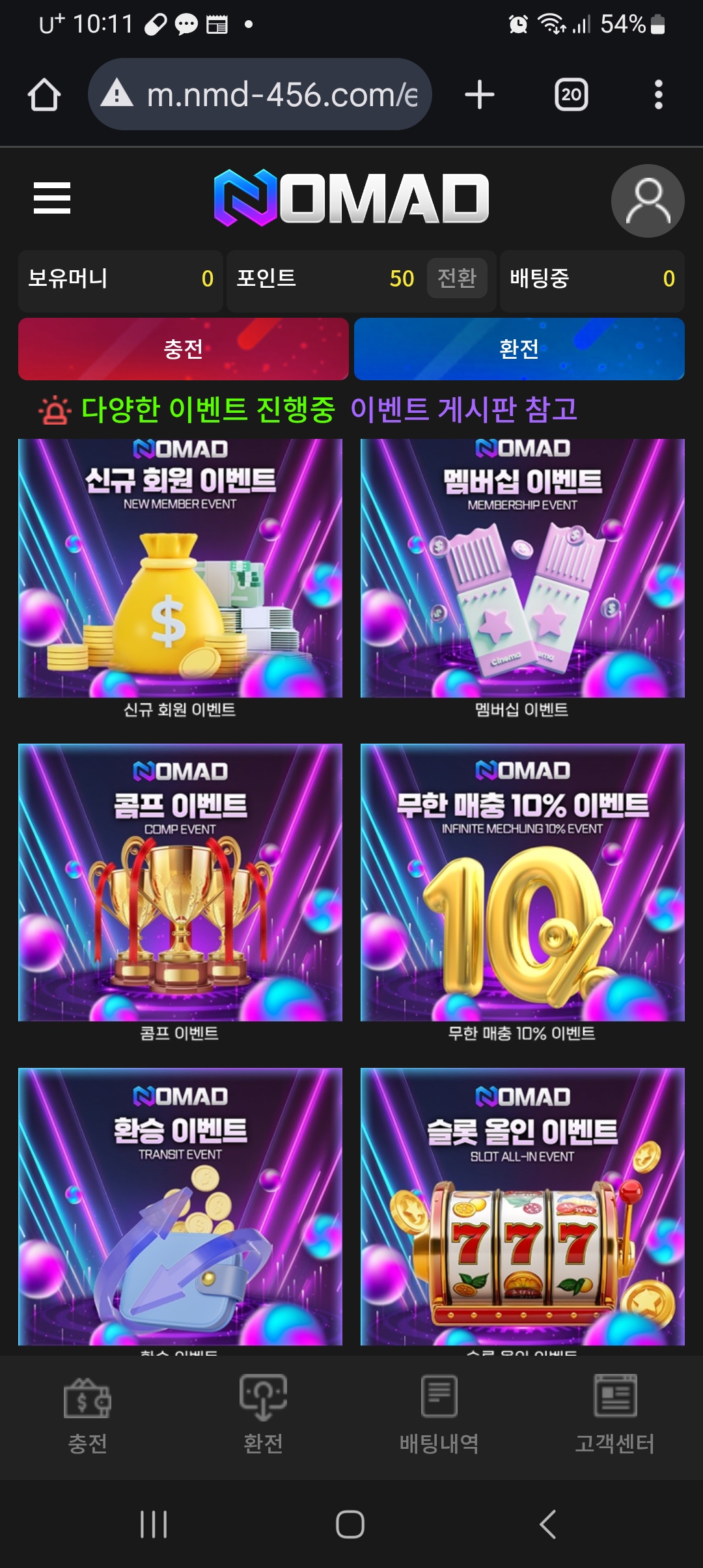The height and width of the screenshot is (1568, 703).
Task: Tap the 전환 point conversion button
Action: 457,278
